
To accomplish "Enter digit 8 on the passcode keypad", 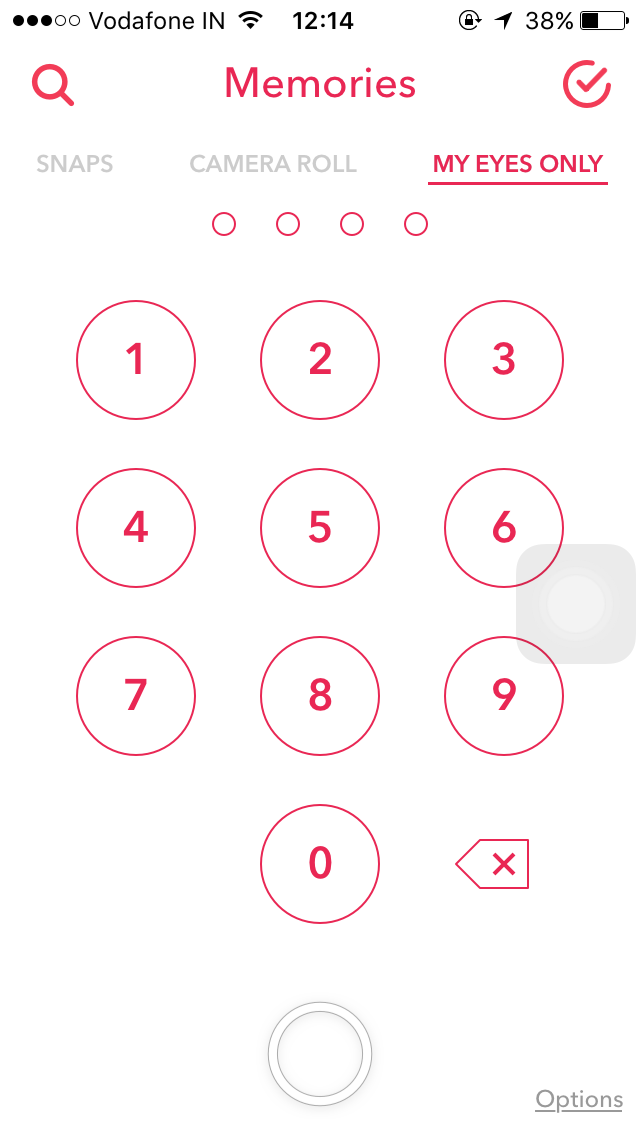I will (x=320, y=695).
